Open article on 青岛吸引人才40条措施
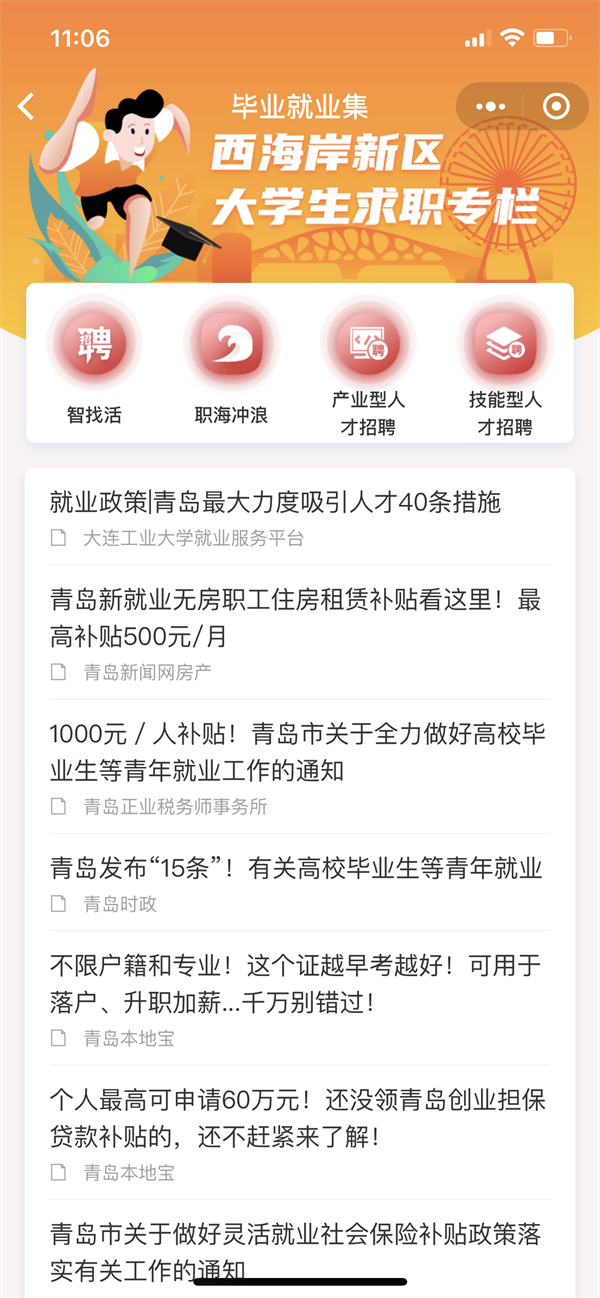 [275, 502]
